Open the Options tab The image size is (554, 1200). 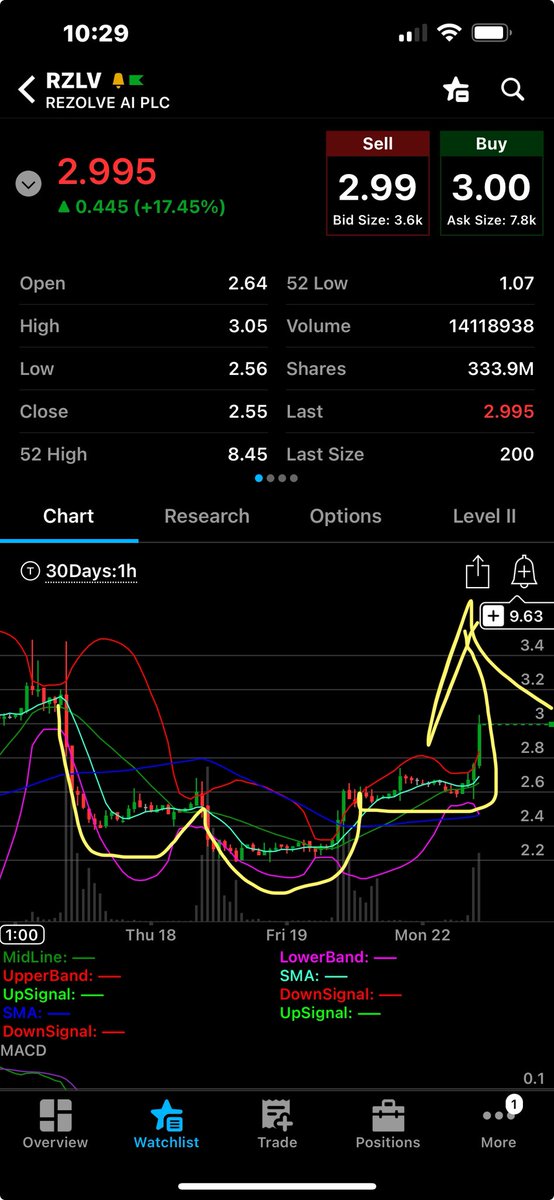[346, 516]
